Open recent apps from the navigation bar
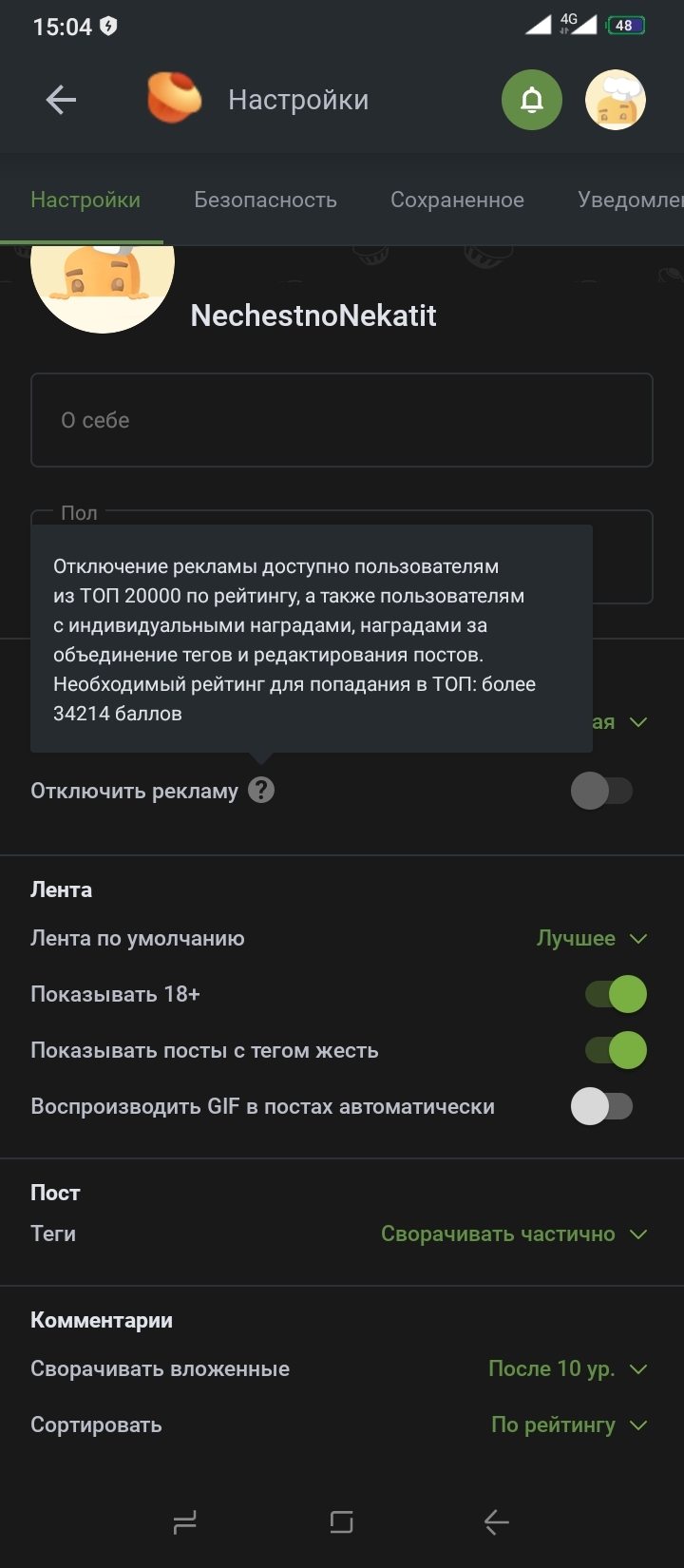The width and height of the screenshot is (684, 1568). 341,1522
